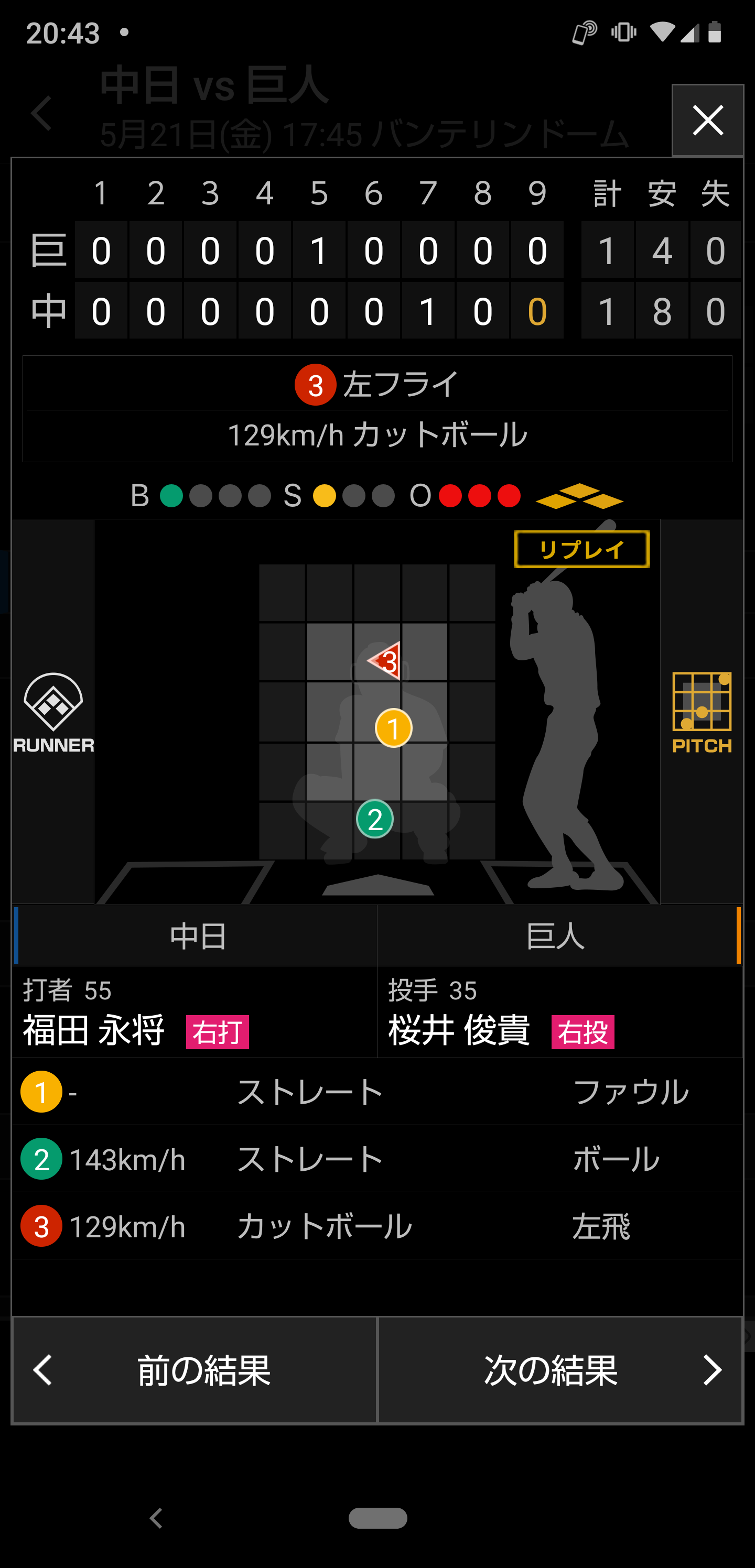The height and width of the screenshot is (1568, 755).
Task: Go to 次の結果 (next result)
Action: 560,1370
